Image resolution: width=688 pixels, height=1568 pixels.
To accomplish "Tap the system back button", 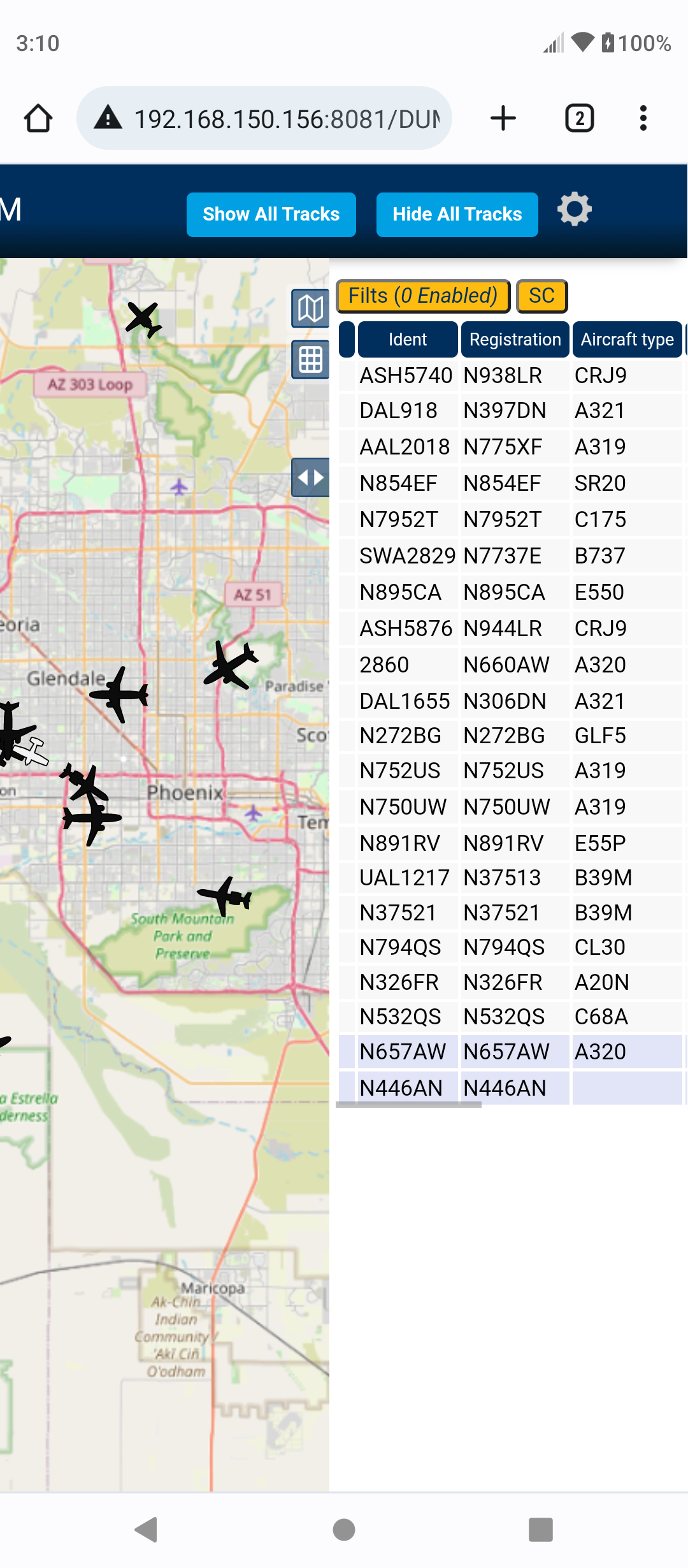I will click(x=147, y=1529).
